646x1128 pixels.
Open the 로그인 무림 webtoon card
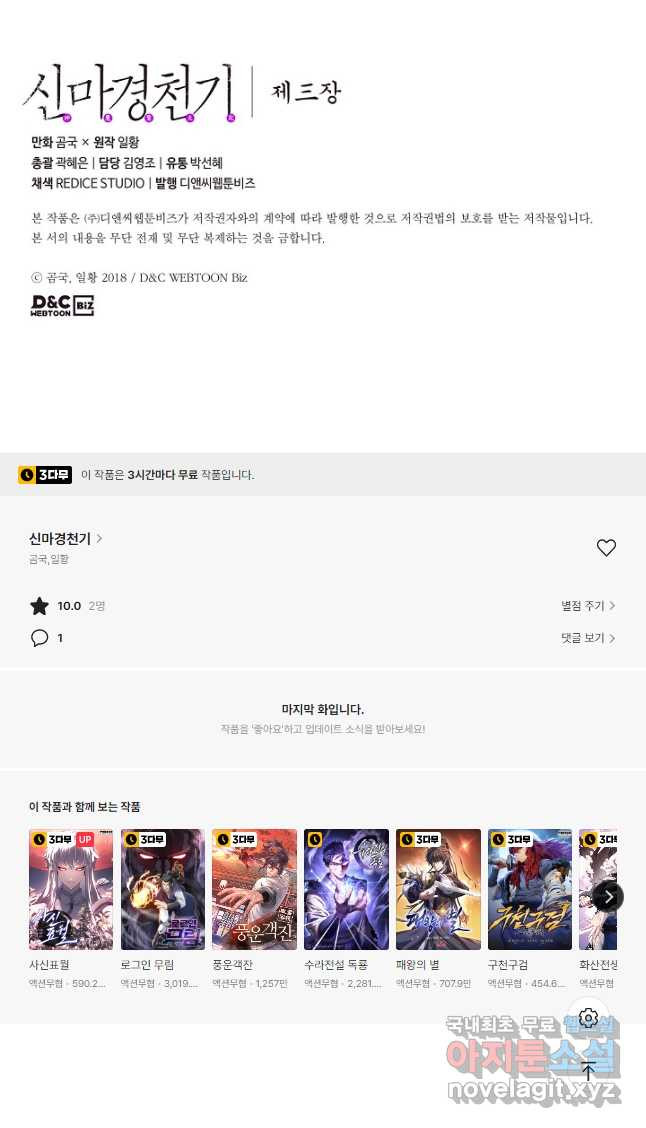tap(163, 889)
